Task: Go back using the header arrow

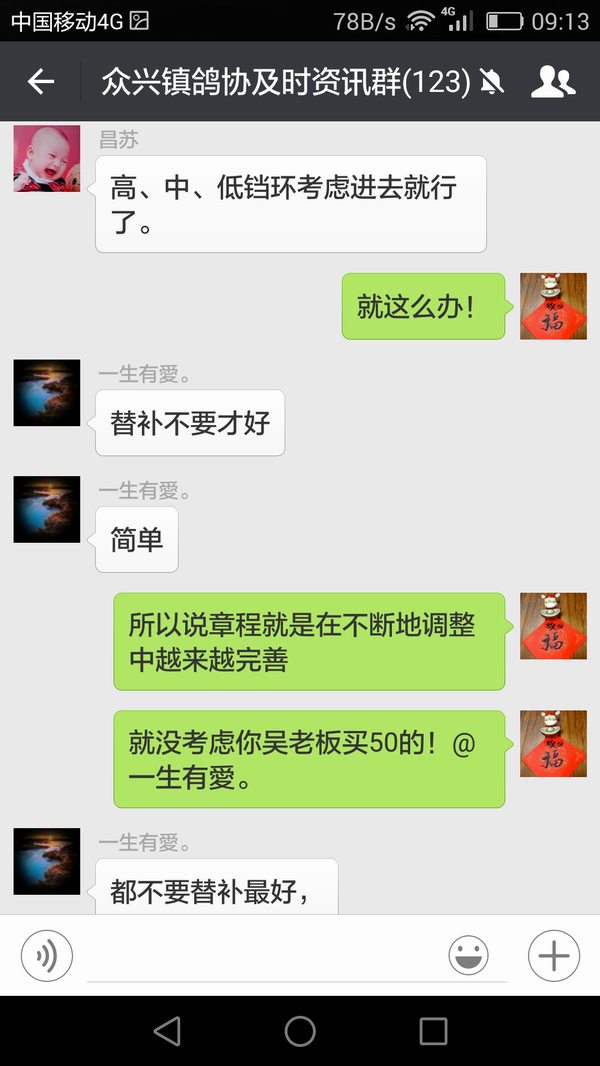Action: click(x=41, y=82)
